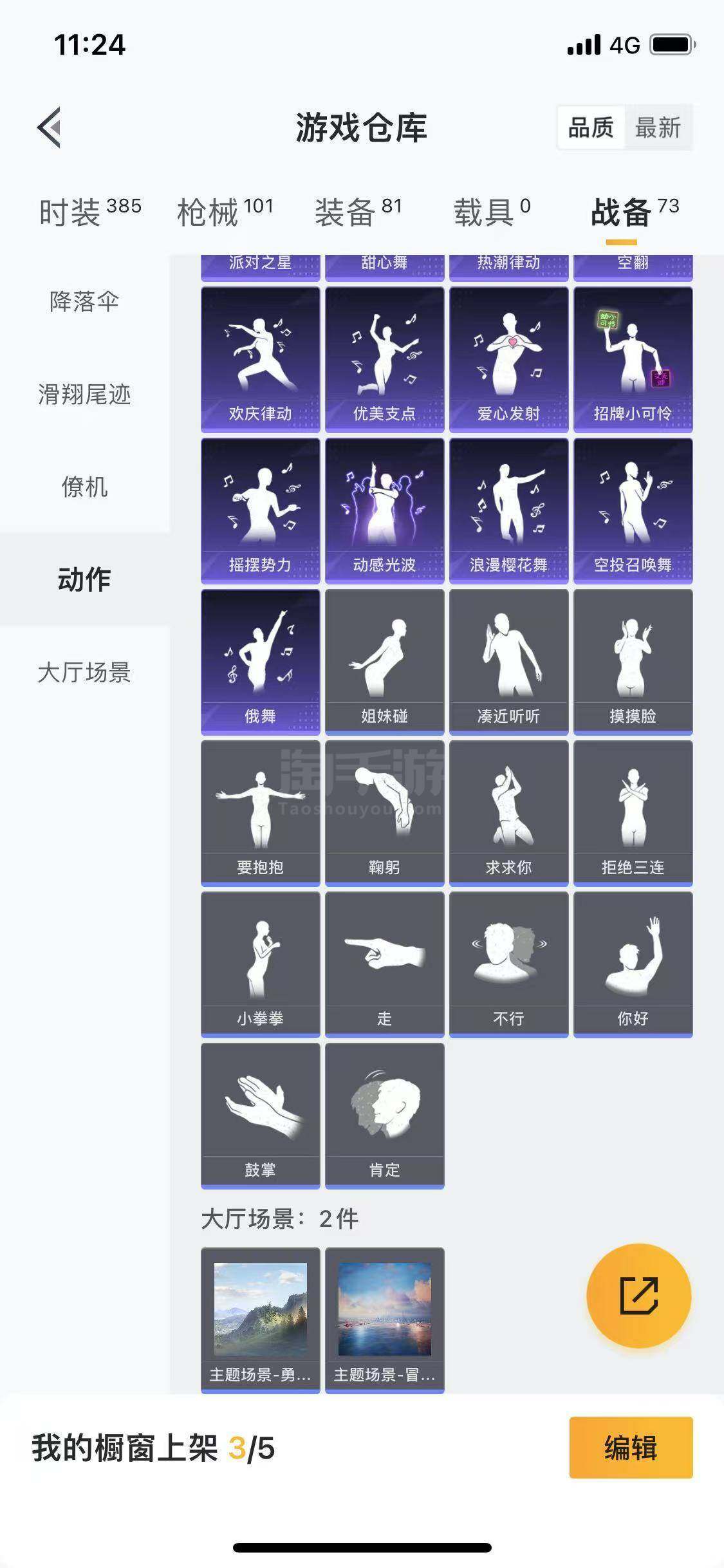Open the 欢庆律动 emote tile
724x1568 pixels.
click(260, 359)
